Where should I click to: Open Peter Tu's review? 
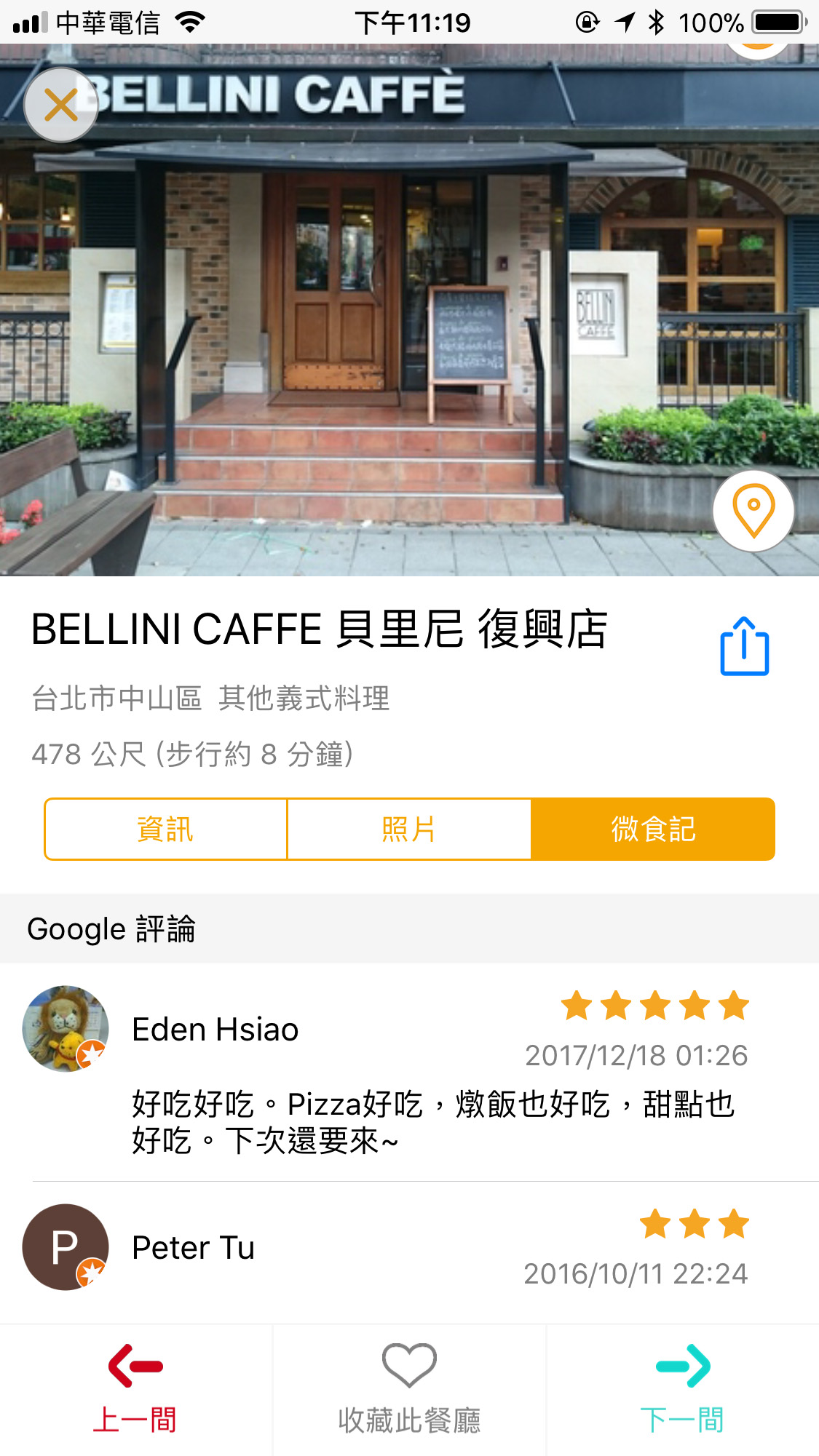coord(409,1252)
